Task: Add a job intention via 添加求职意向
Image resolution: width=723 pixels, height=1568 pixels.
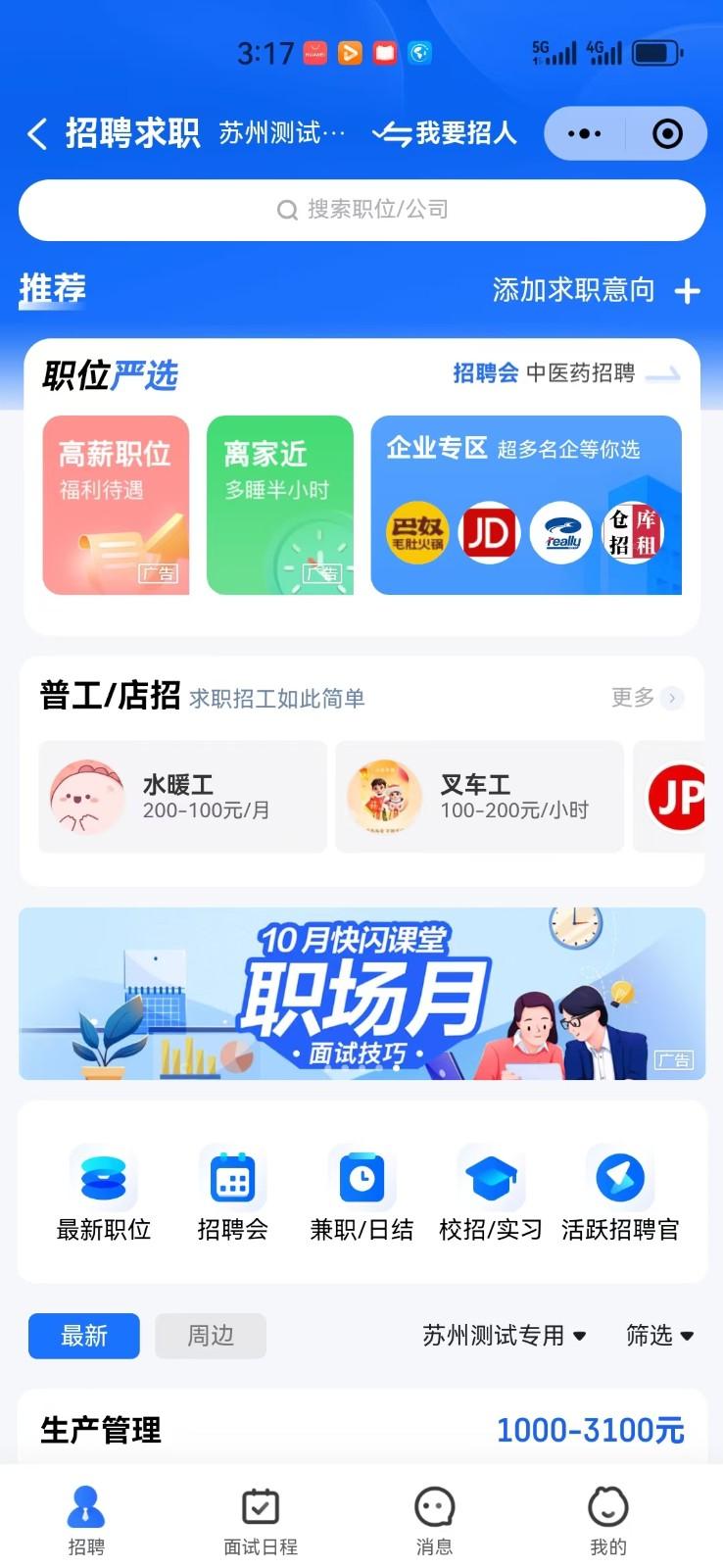Action: click(x=595, y=290)
